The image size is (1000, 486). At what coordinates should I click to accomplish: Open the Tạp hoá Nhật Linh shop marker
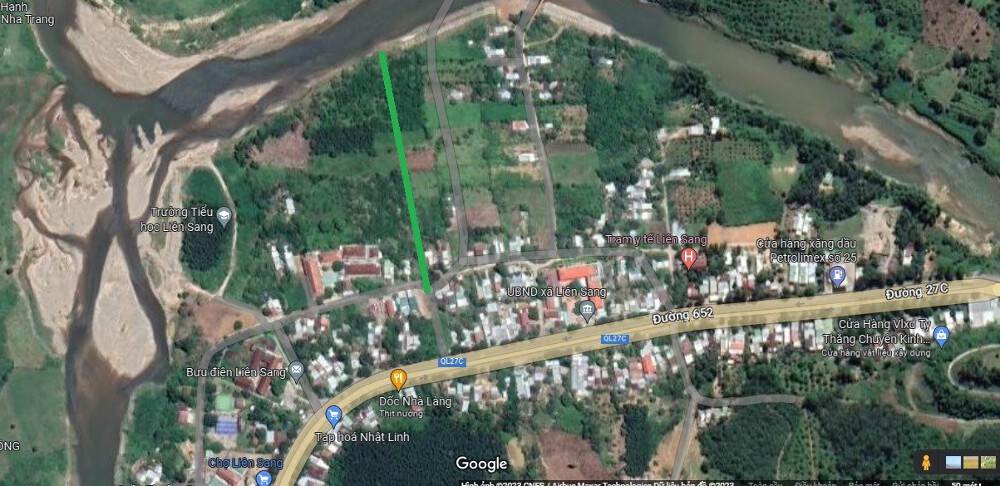pos(334,415)
